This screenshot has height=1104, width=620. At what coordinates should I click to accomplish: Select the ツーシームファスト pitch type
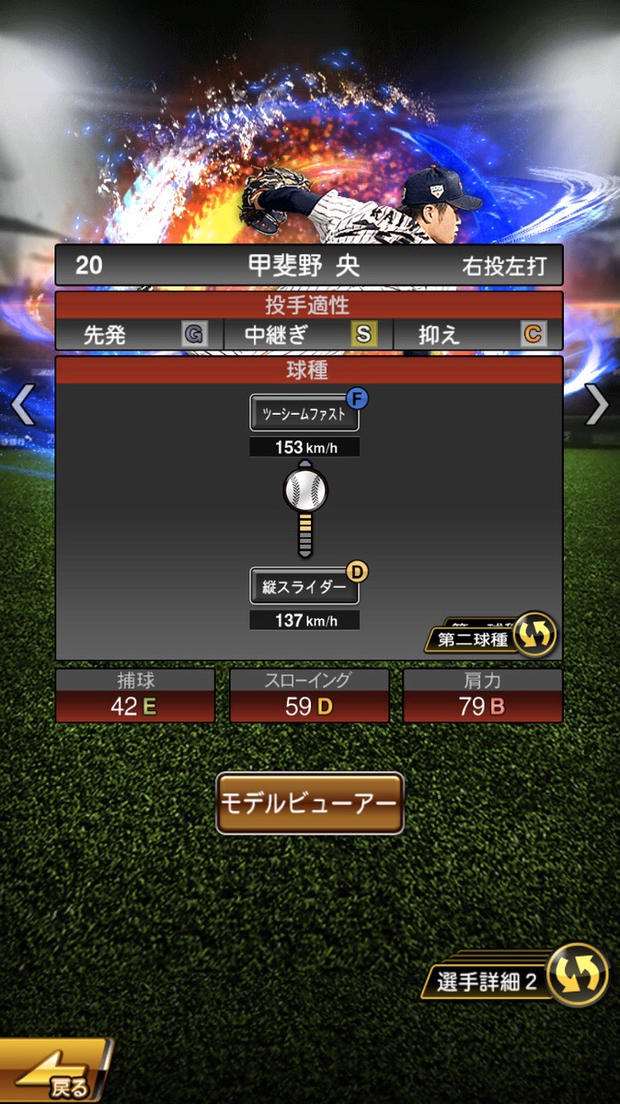(x=304, y=412)
